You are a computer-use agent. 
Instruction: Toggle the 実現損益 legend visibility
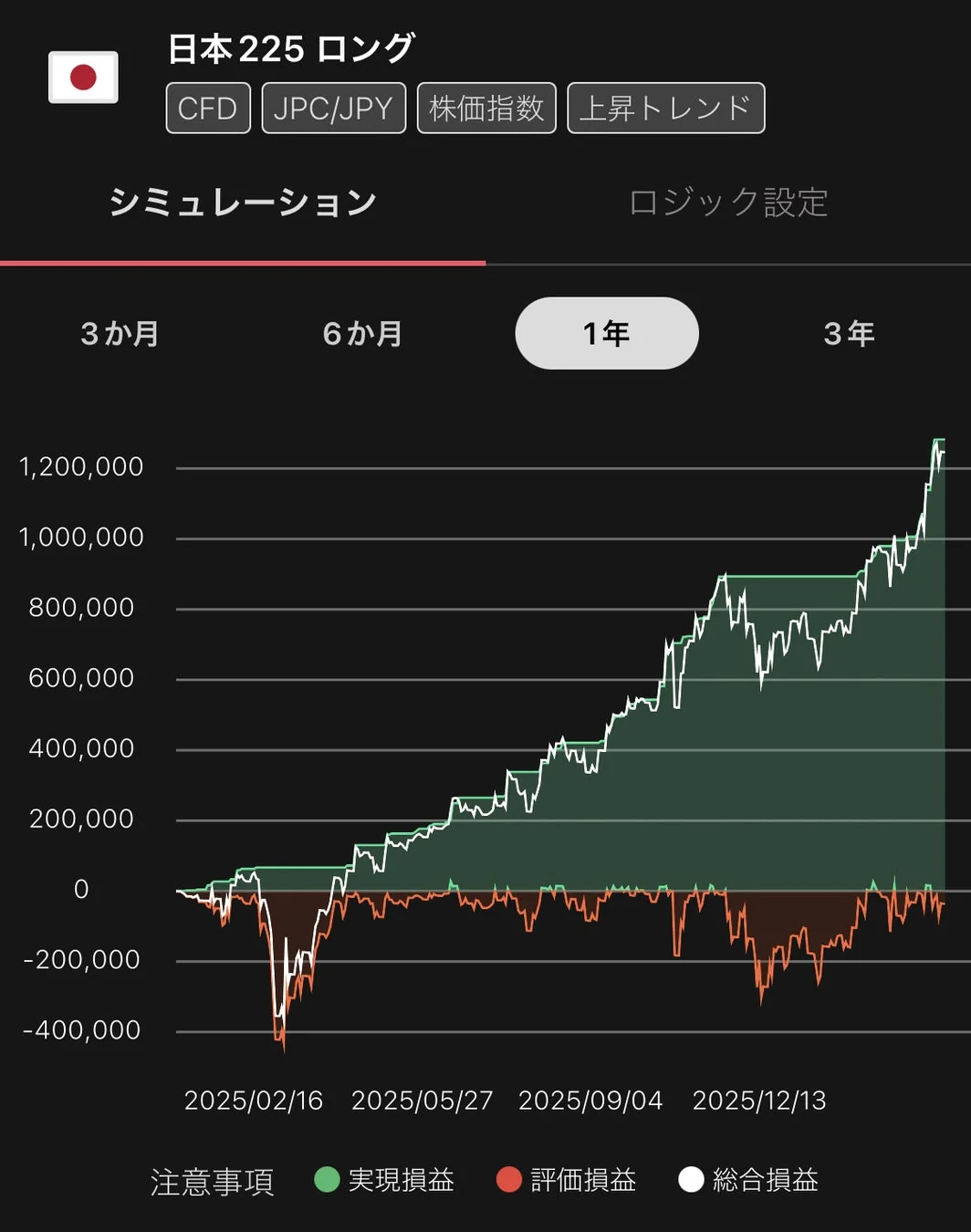(x=397, y=1180)
